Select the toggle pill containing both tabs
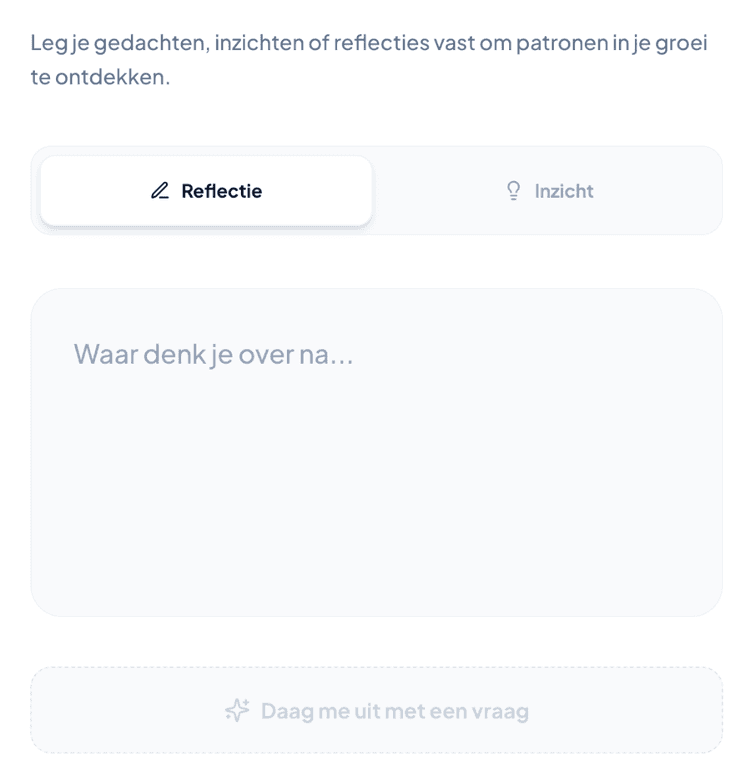 coord(375,190)
